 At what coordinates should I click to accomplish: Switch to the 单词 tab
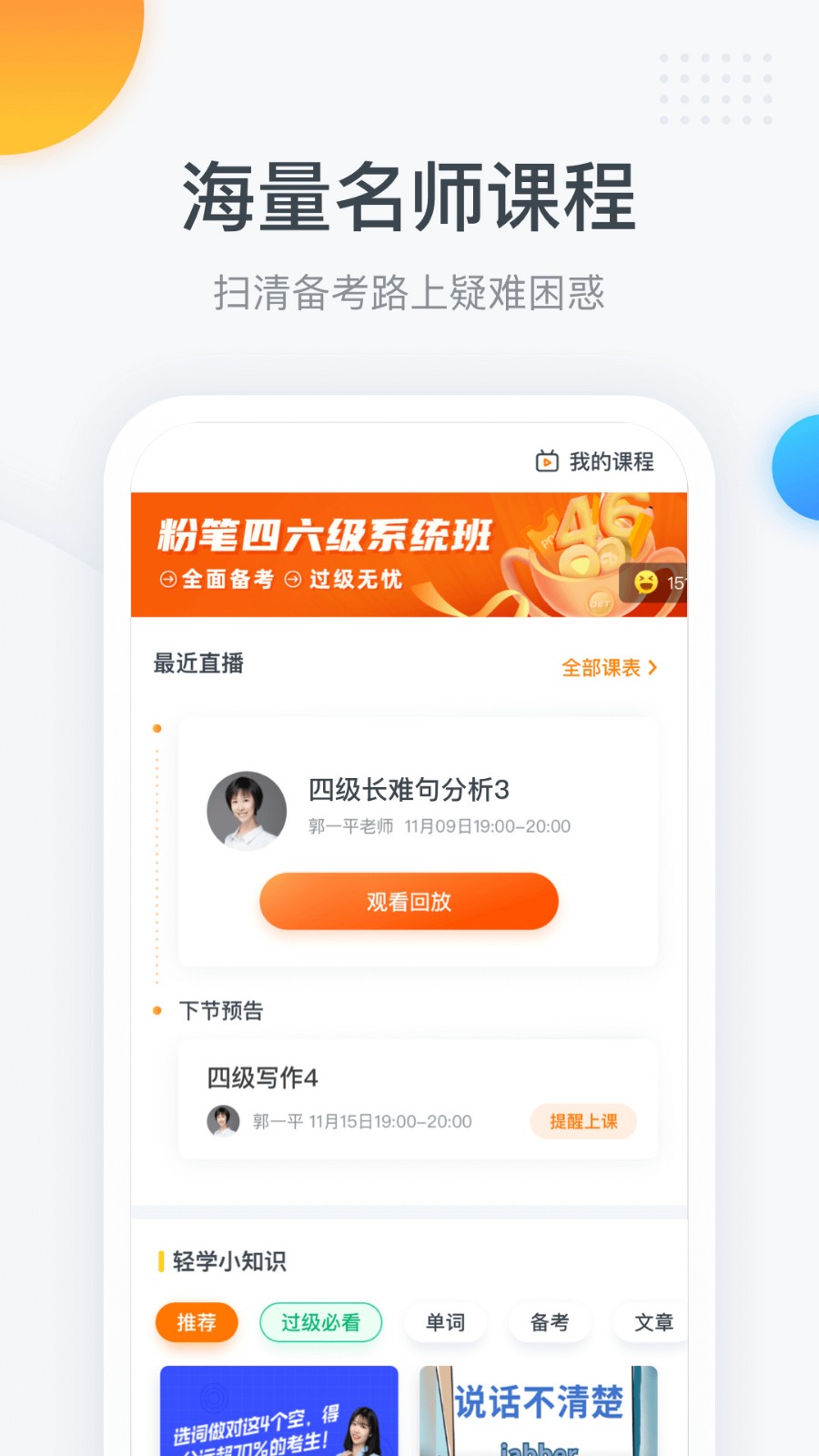[444, 1322]
